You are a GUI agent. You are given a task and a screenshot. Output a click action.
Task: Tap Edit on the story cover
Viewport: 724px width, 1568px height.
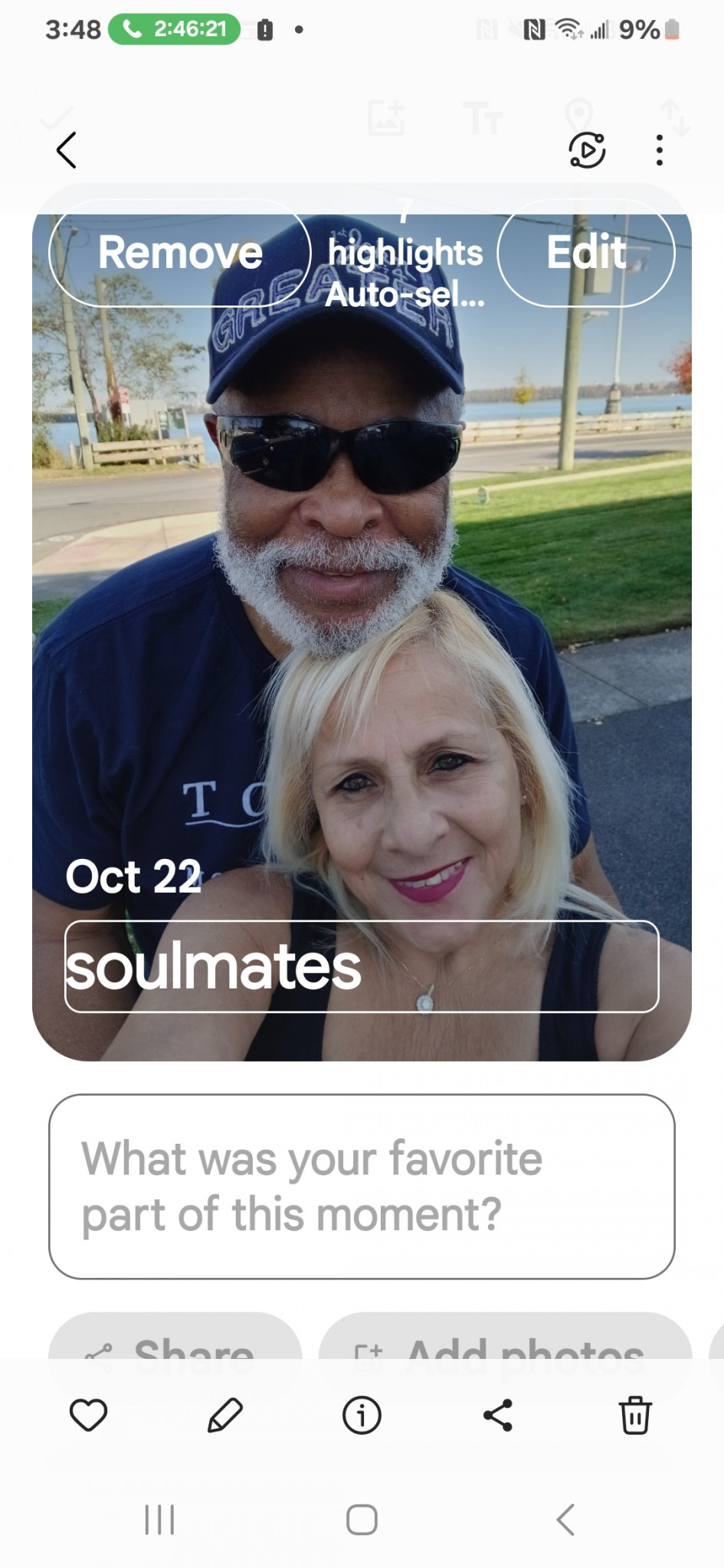[586, 253]
